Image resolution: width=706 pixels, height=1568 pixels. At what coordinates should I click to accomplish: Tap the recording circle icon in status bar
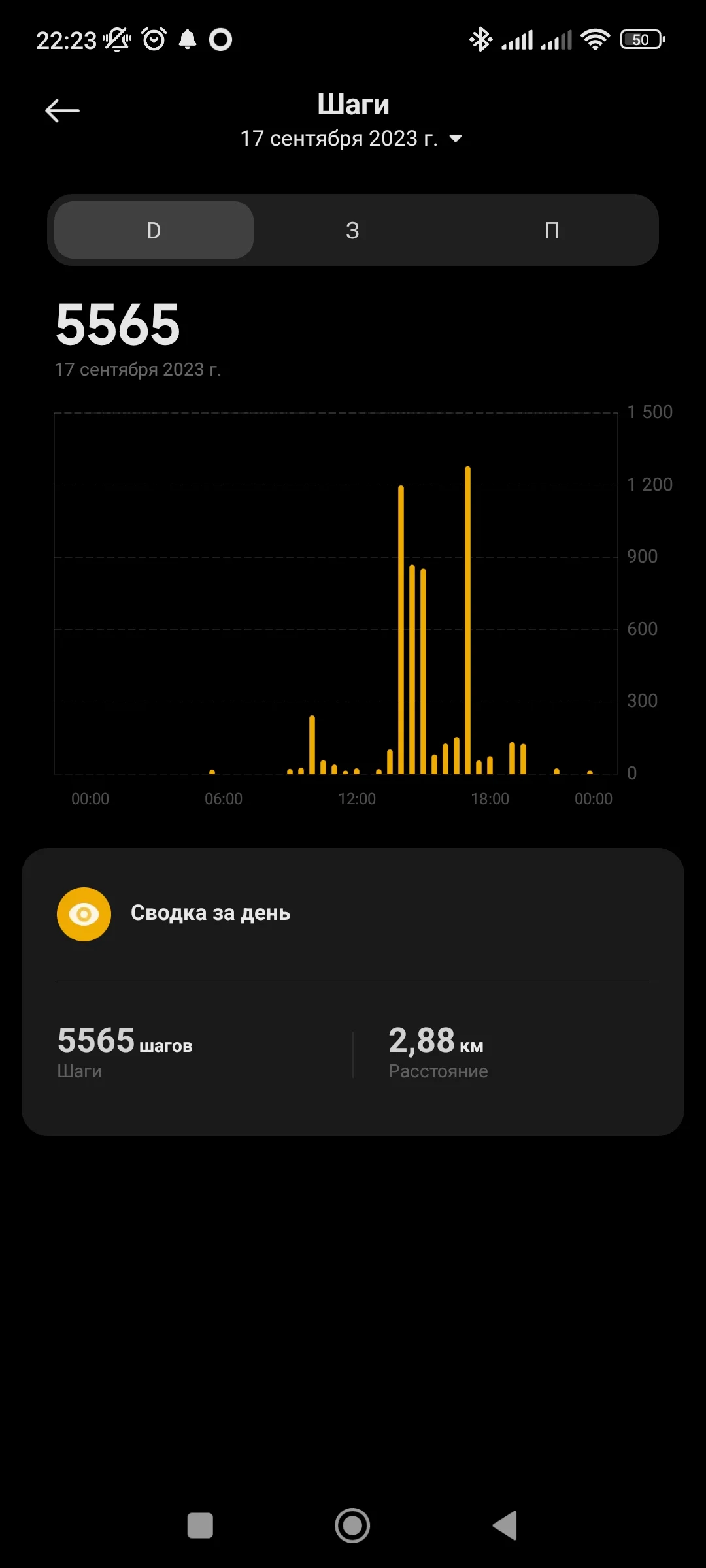click(220, 40)
